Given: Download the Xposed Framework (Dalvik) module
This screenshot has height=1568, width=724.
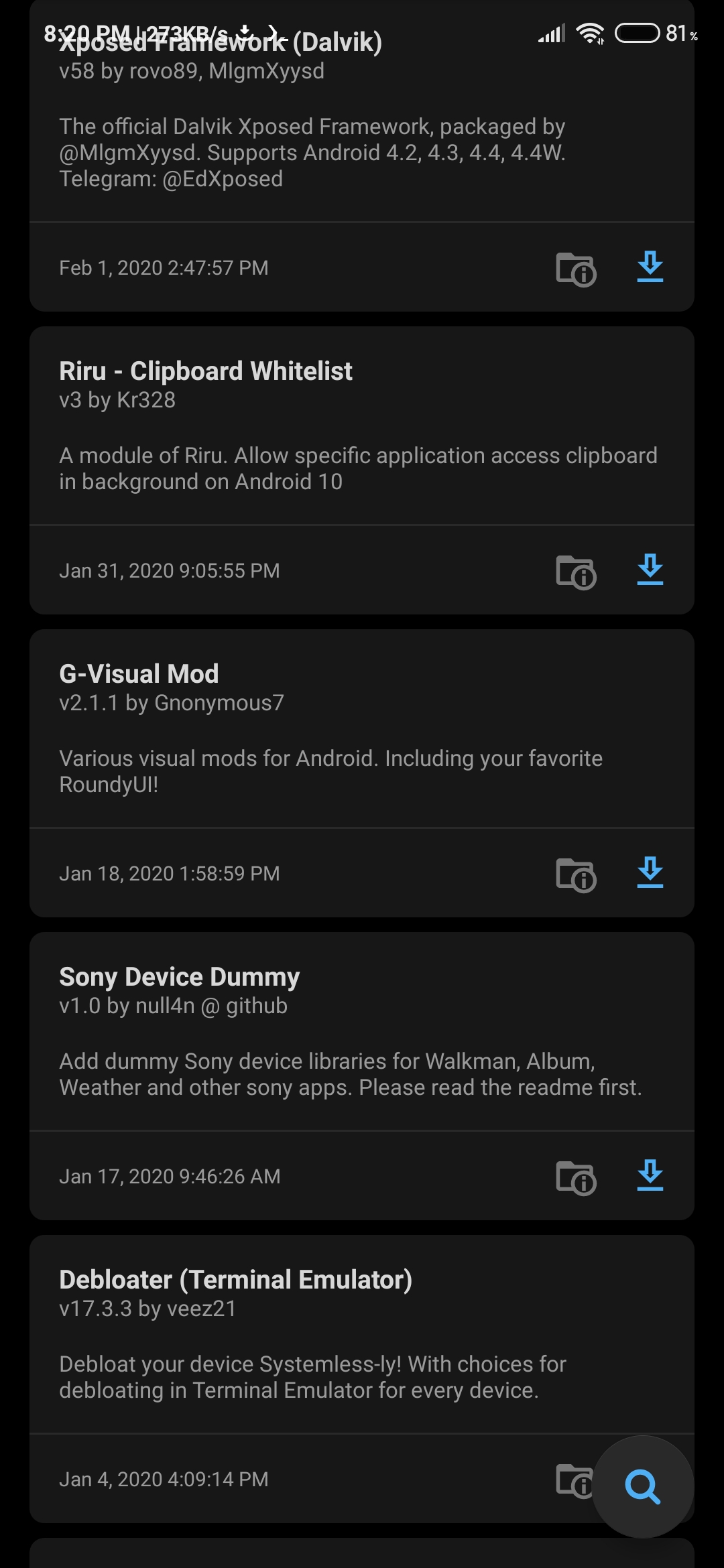Looking at the screenshot, I should tap(650, 267).
